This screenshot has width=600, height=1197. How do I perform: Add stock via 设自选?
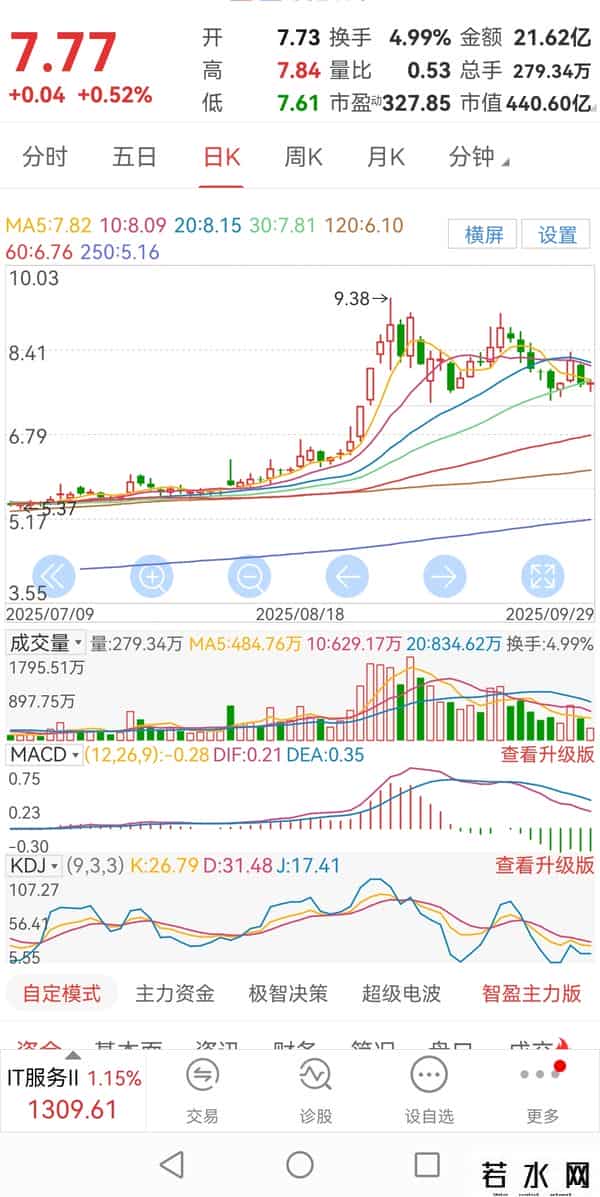[x=428, y=1089]
